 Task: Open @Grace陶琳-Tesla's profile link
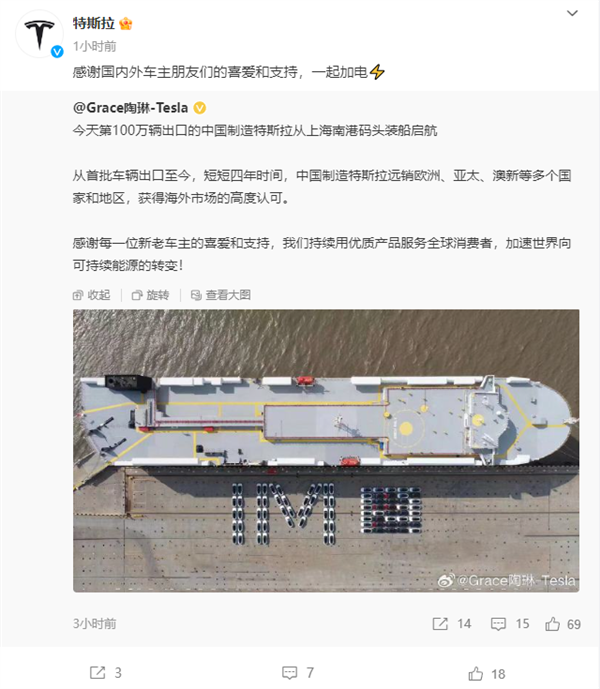click(131, 107)
